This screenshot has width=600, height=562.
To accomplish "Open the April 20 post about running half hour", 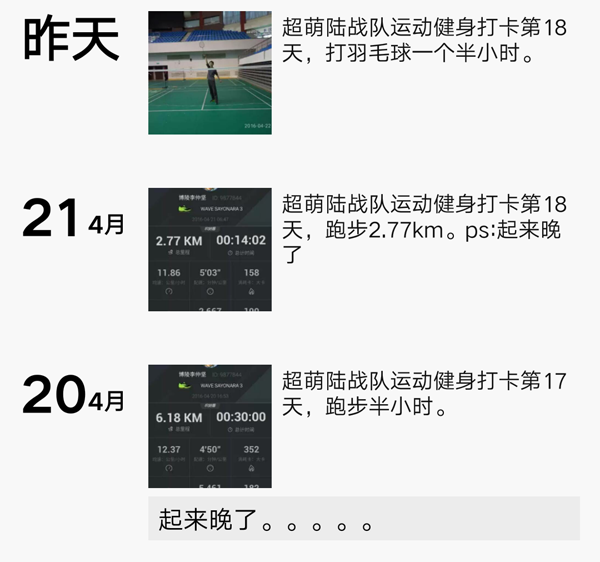I will click(x=424, y=394).
